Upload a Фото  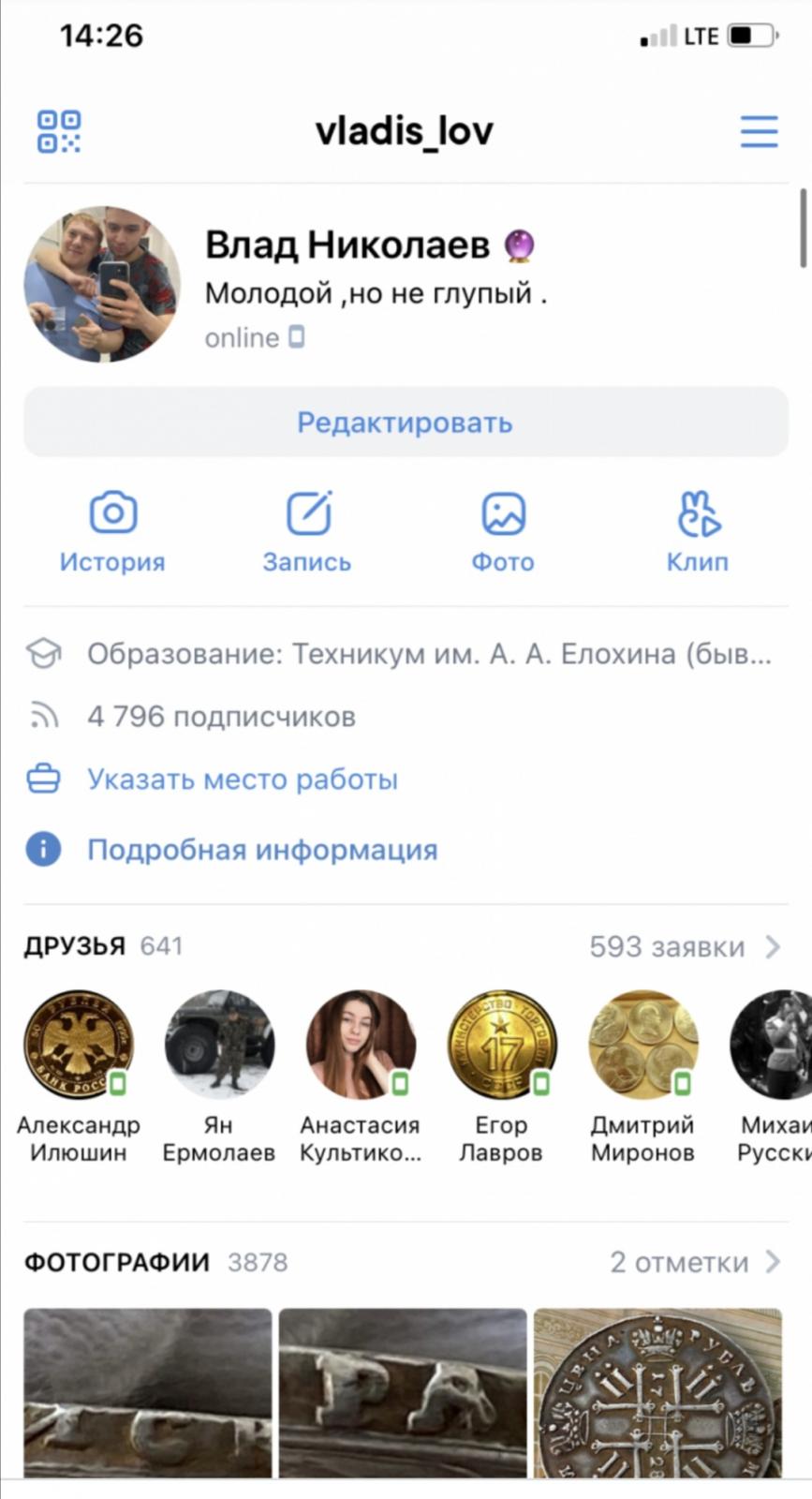503,530
